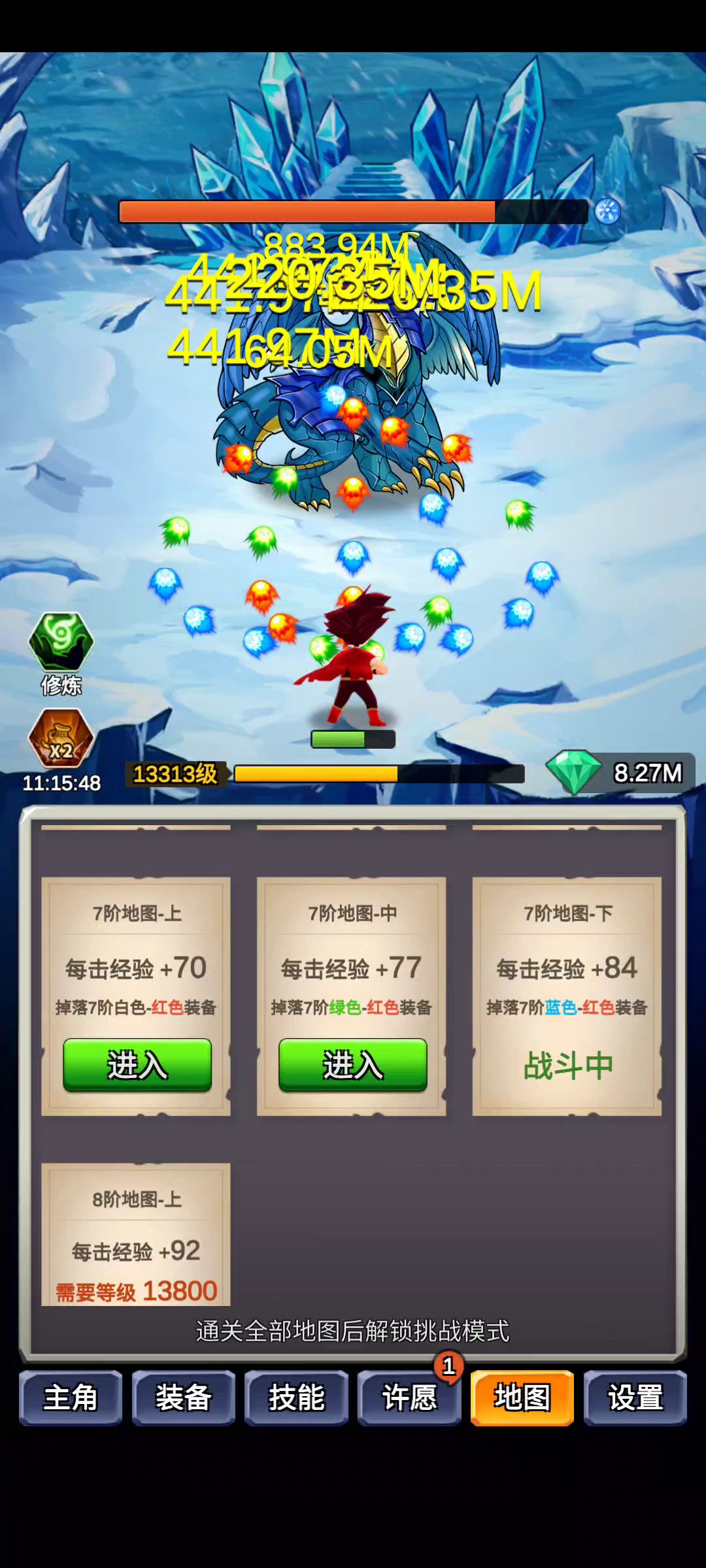Tap the X2 boost icon
706x1568 pixels.
61,739
